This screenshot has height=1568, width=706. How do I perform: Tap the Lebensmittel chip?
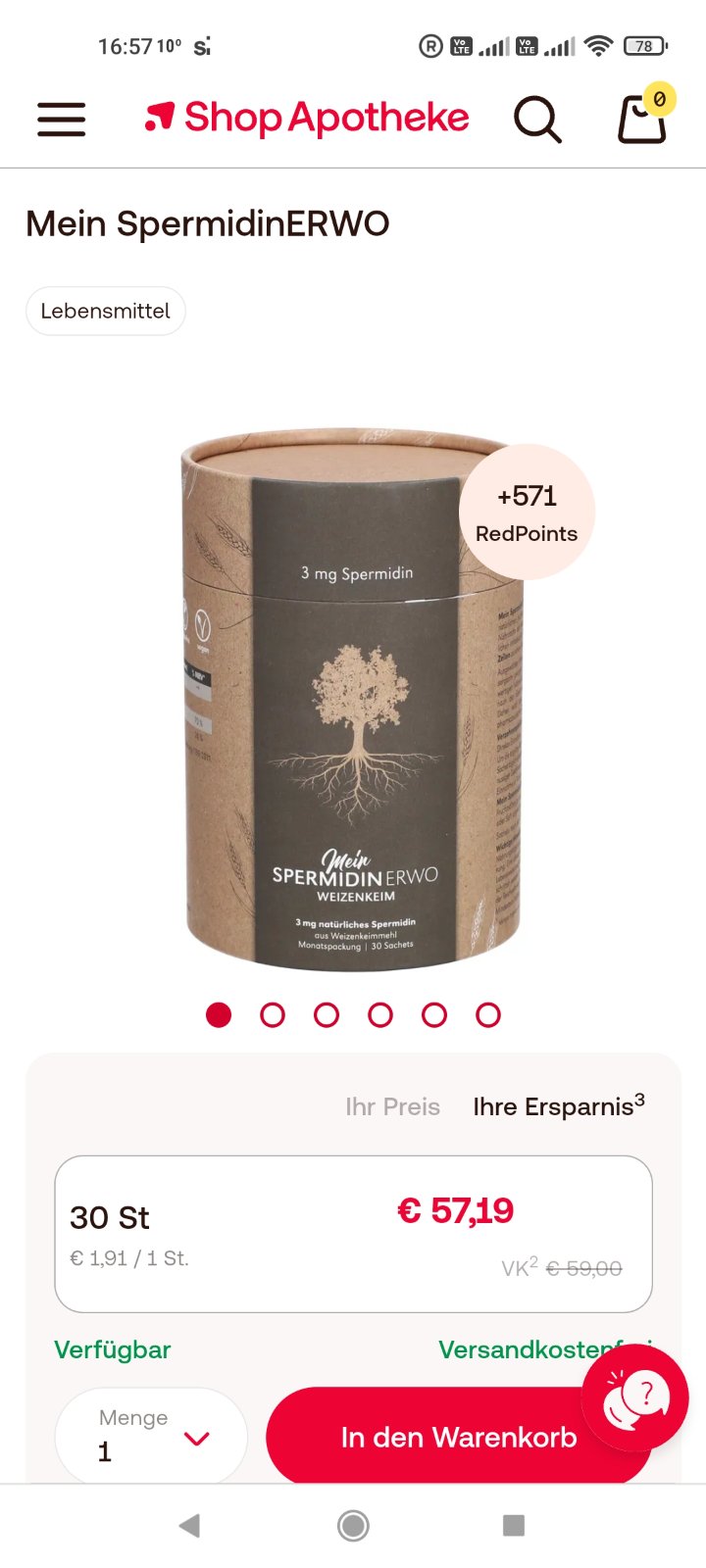105,311
